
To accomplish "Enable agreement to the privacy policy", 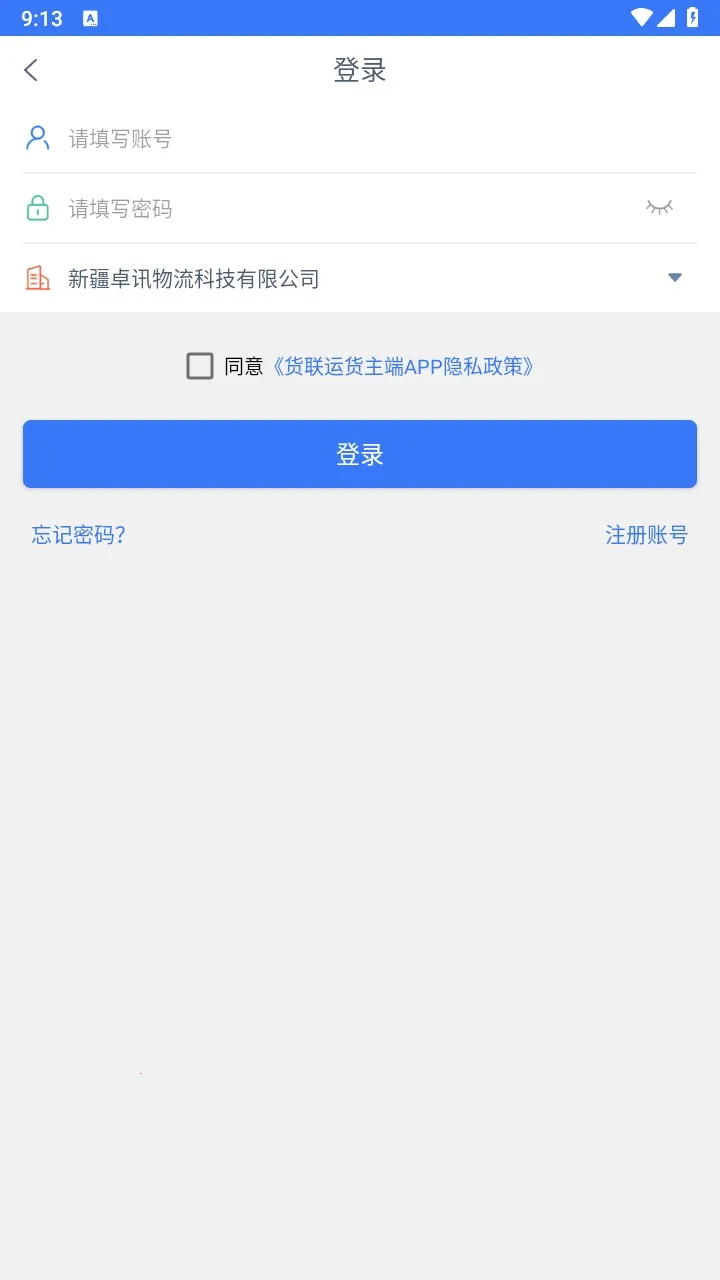I will click(x=199, y=366).
